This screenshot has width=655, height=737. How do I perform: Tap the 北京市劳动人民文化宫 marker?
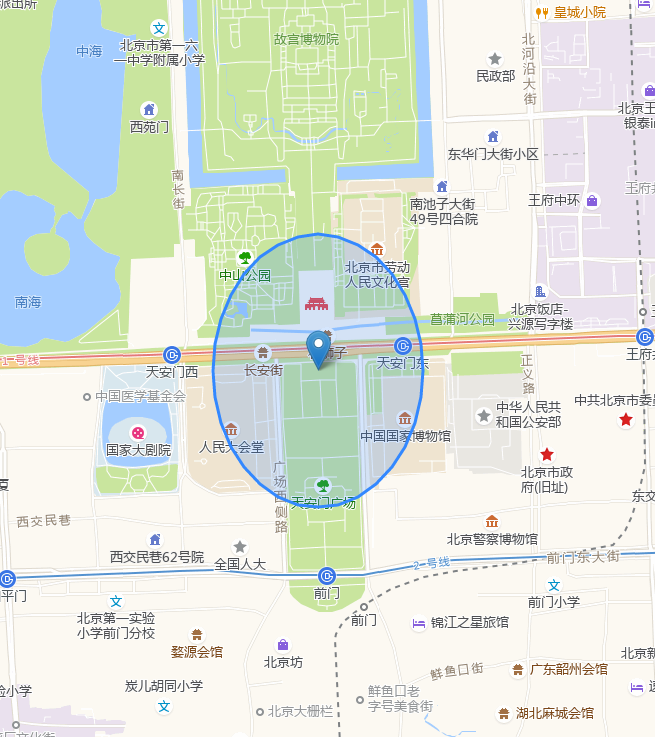pyautogui.click(x=377, y=249)
